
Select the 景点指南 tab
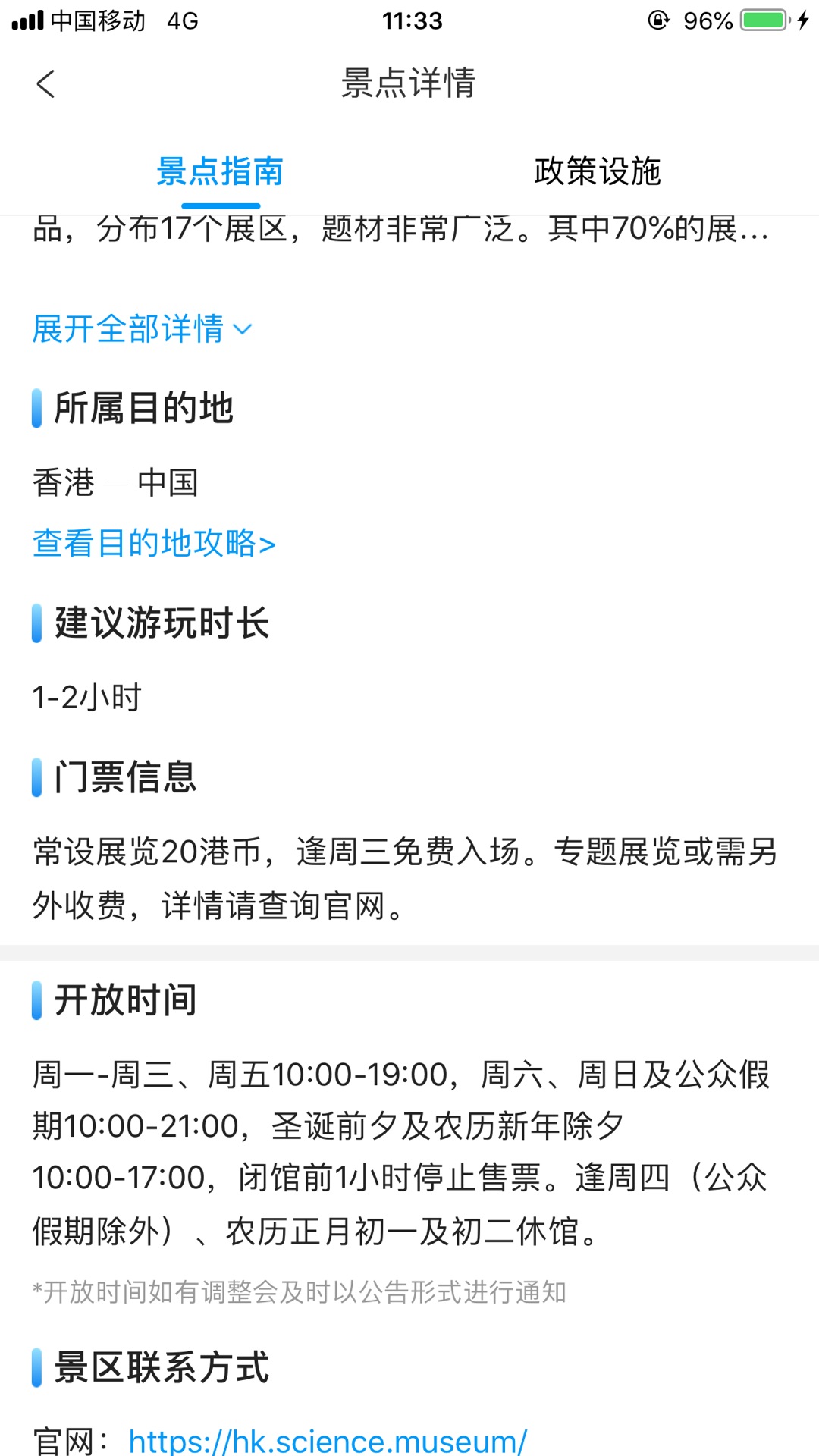[x=220, y=171]
